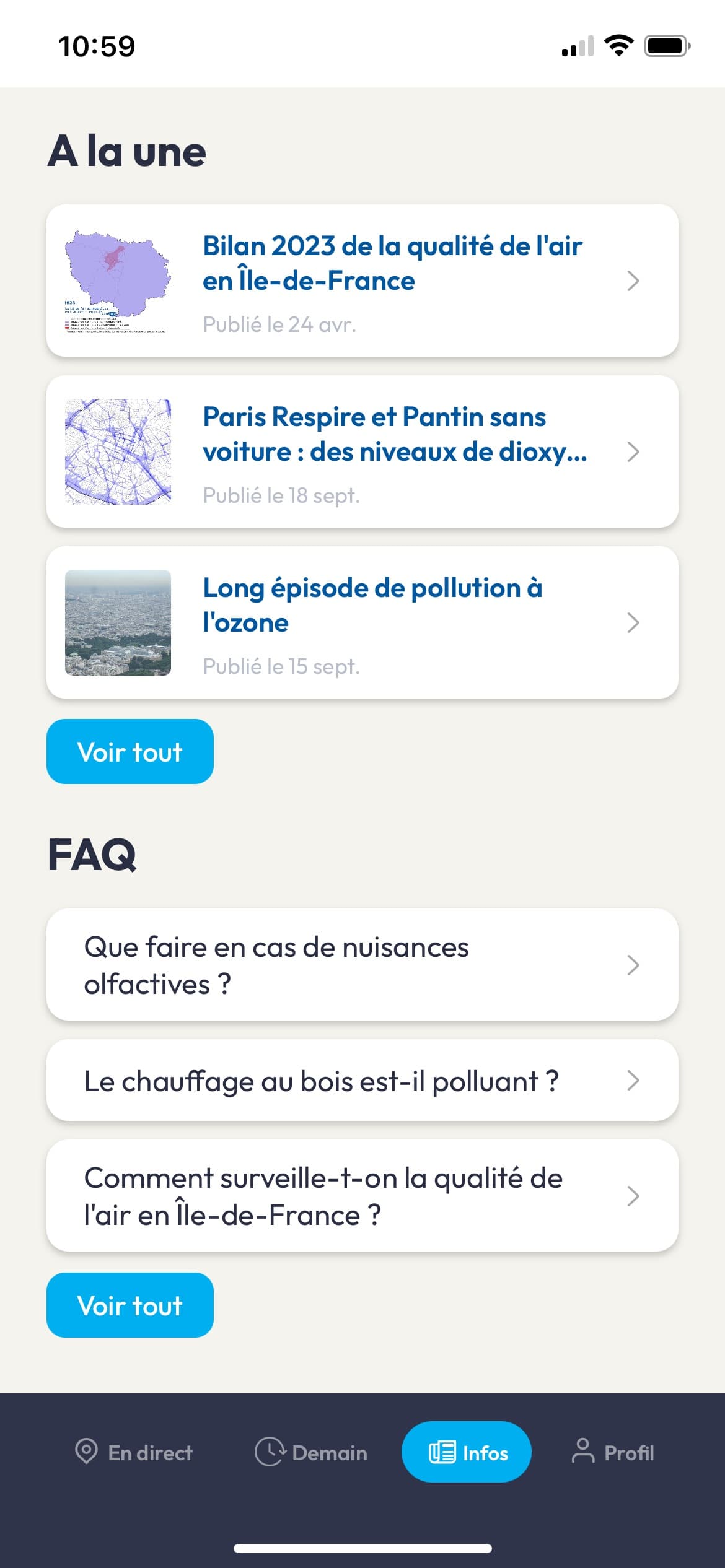Expand the Bilan 2023 article chevron
Screen dimensions: 725x1568
coord(633,280)
